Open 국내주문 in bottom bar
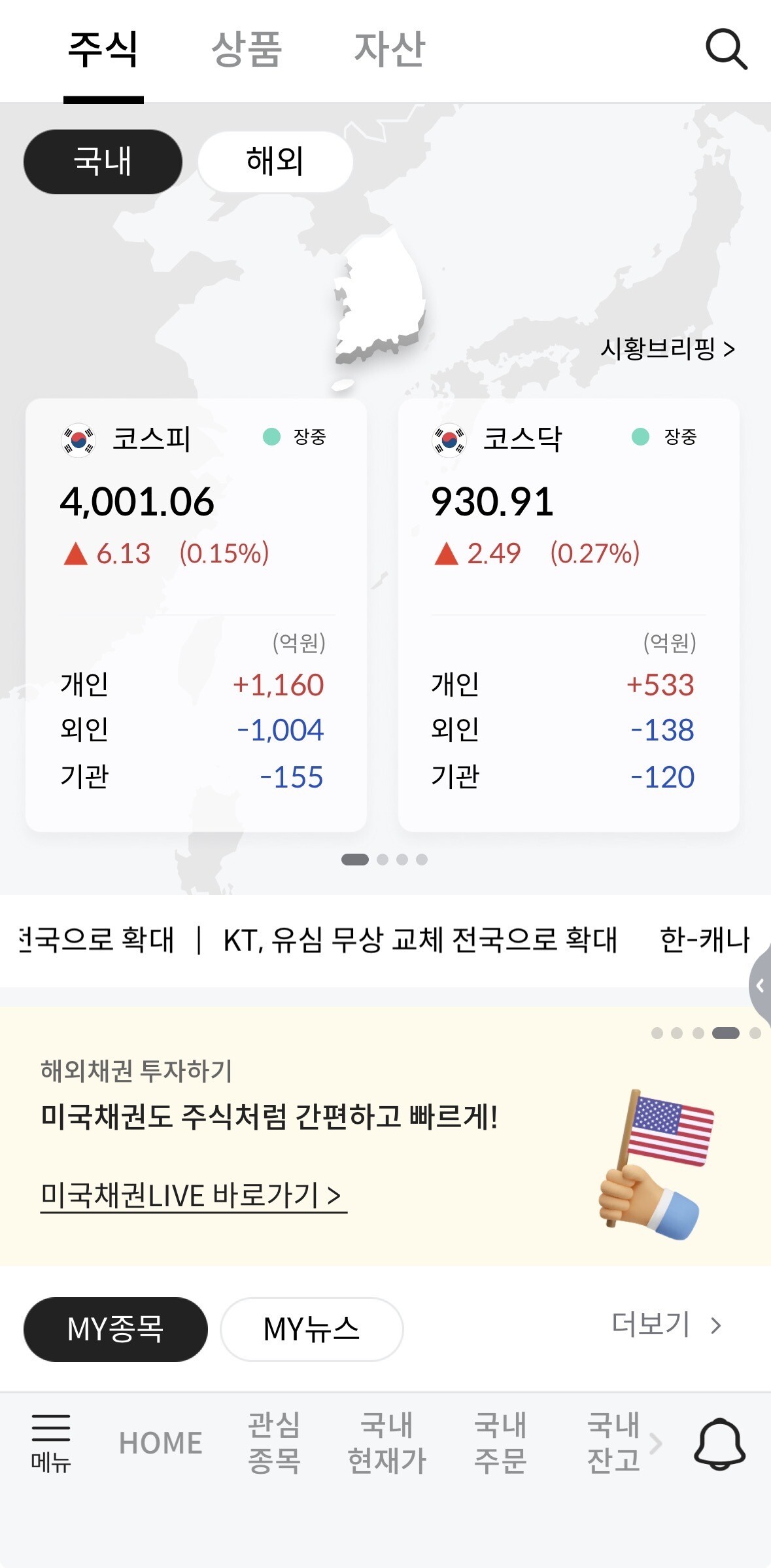The width and height of the screenshot is (771, 1568). pyautogui.click(x=500, y=1443)
